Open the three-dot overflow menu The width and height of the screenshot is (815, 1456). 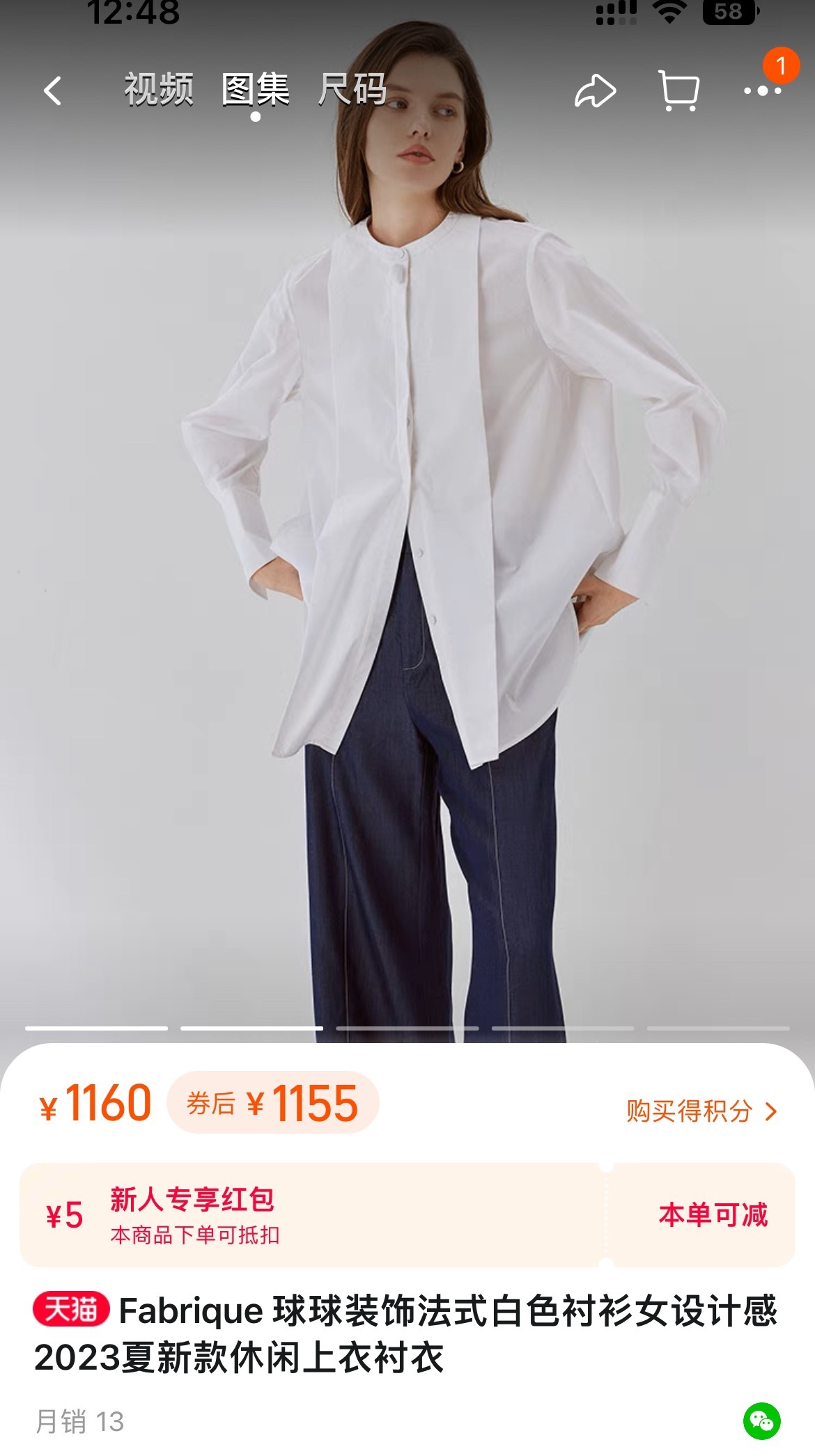[x=762, y=91]
